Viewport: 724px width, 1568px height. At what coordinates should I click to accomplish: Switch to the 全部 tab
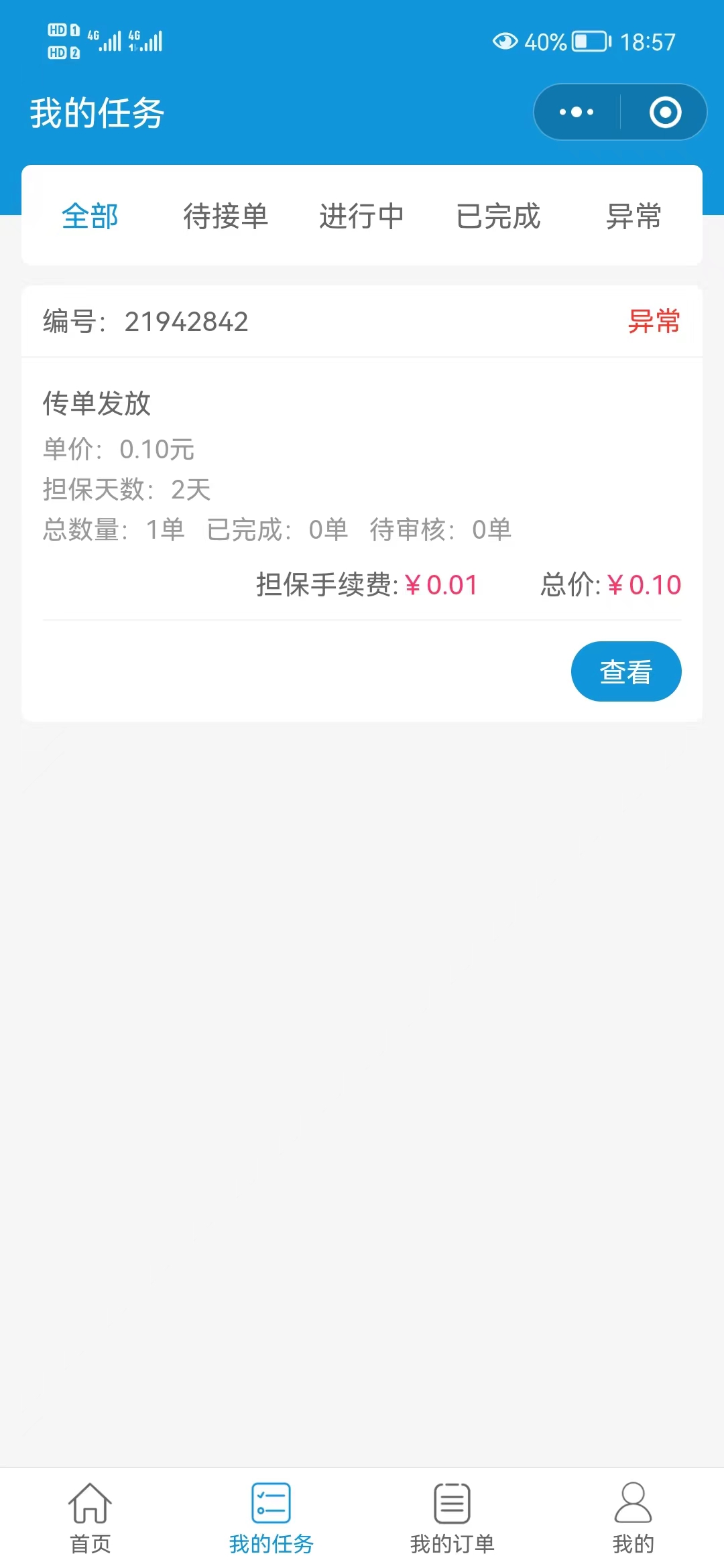[90, 216]
